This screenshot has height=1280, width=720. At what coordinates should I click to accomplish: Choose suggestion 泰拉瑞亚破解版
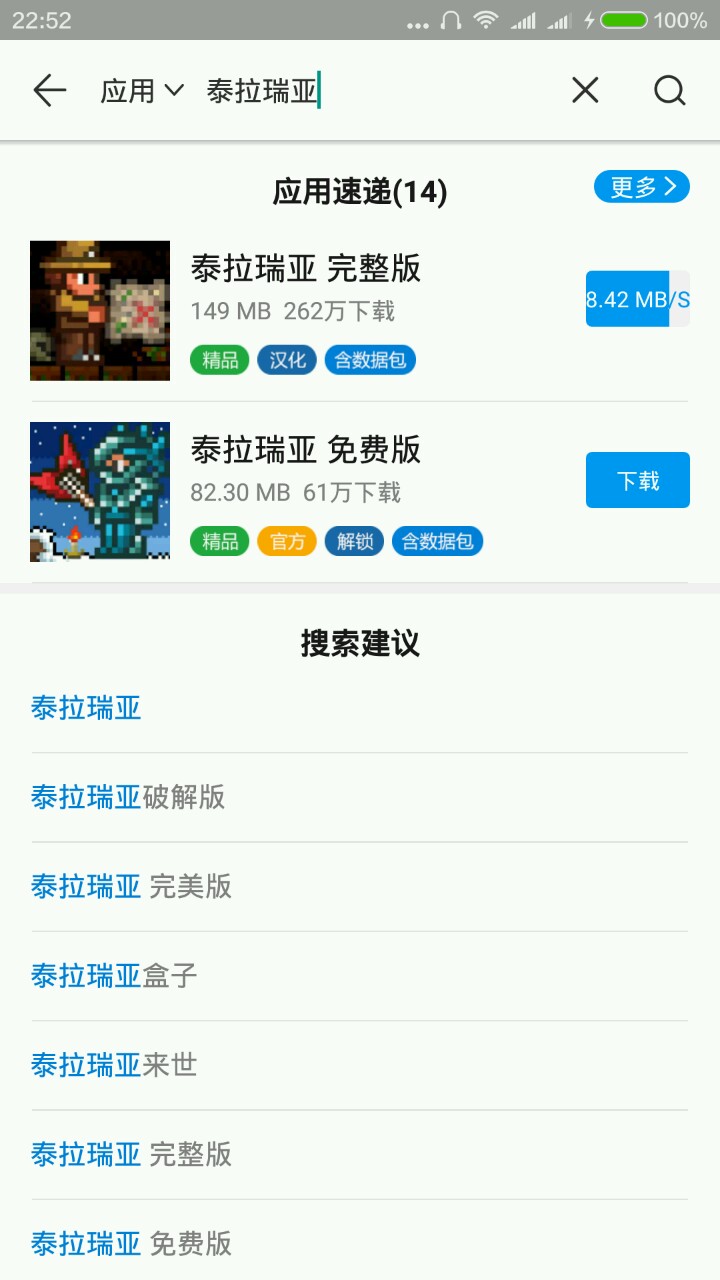(128, 797)
